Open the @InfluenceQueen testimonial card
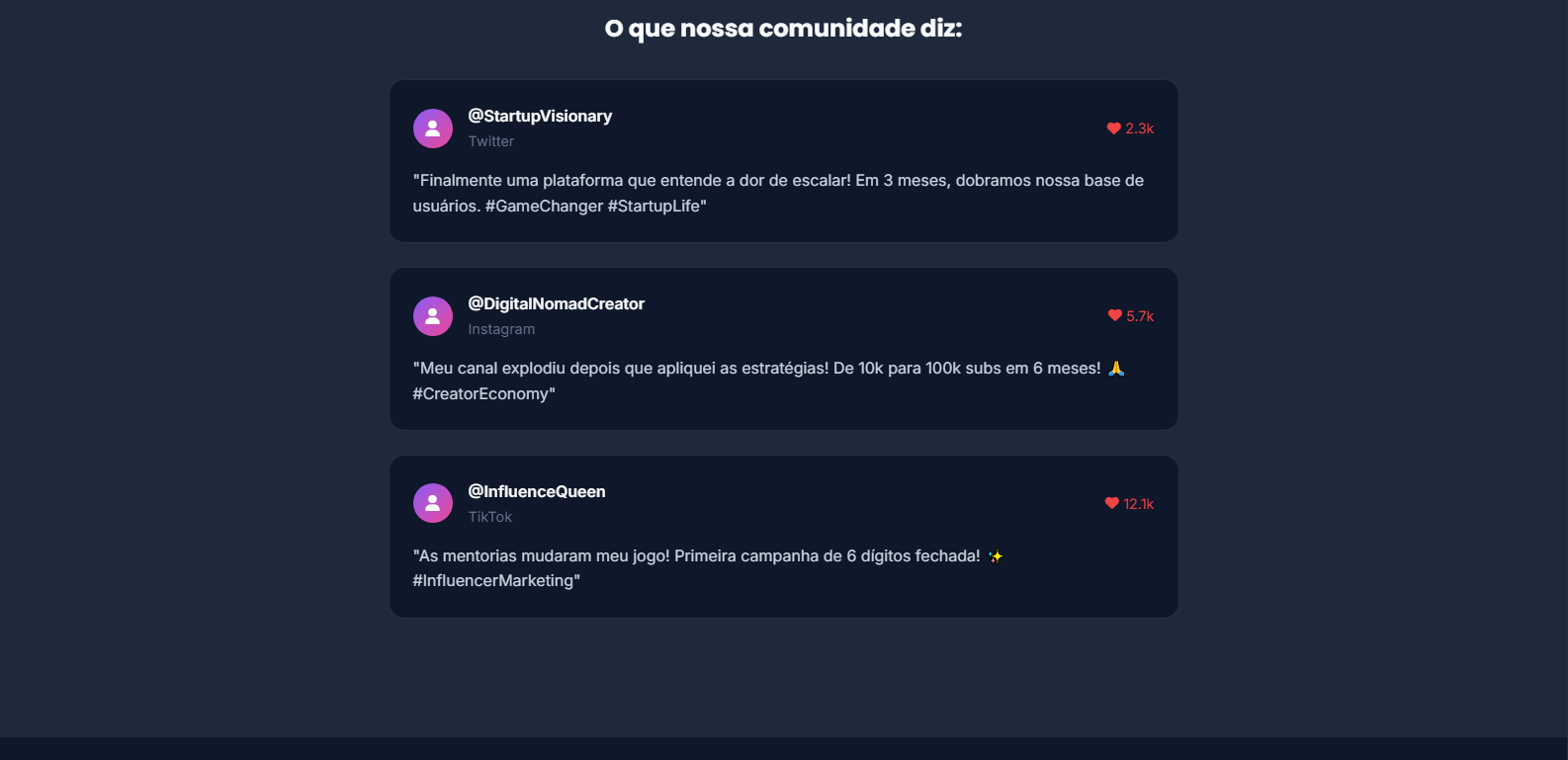Screen dimensions: 1568x760 coord(783,537)
